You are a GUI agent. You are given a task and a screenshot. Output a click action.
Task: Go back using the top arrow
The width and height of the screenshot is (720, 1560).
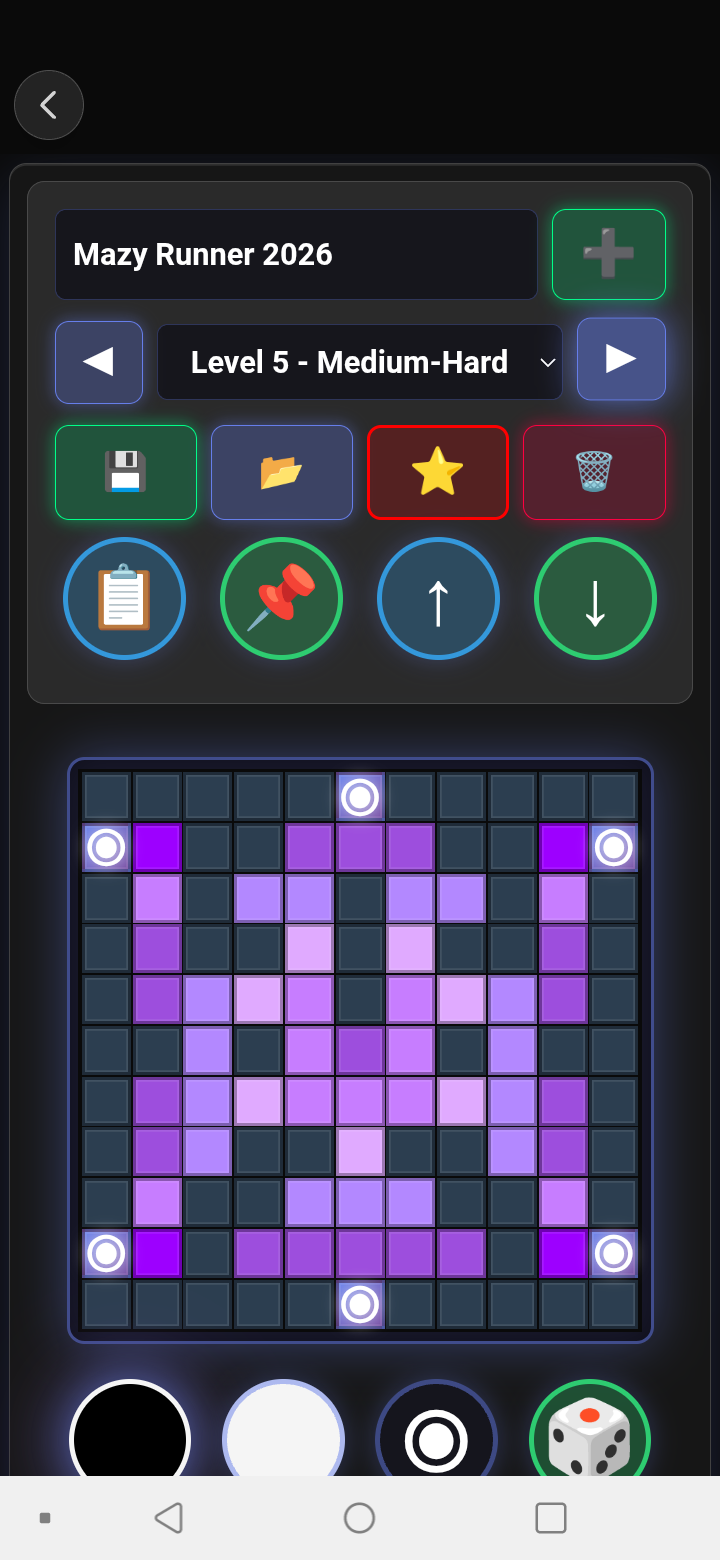pyautogui.click(x=48, y=105)
